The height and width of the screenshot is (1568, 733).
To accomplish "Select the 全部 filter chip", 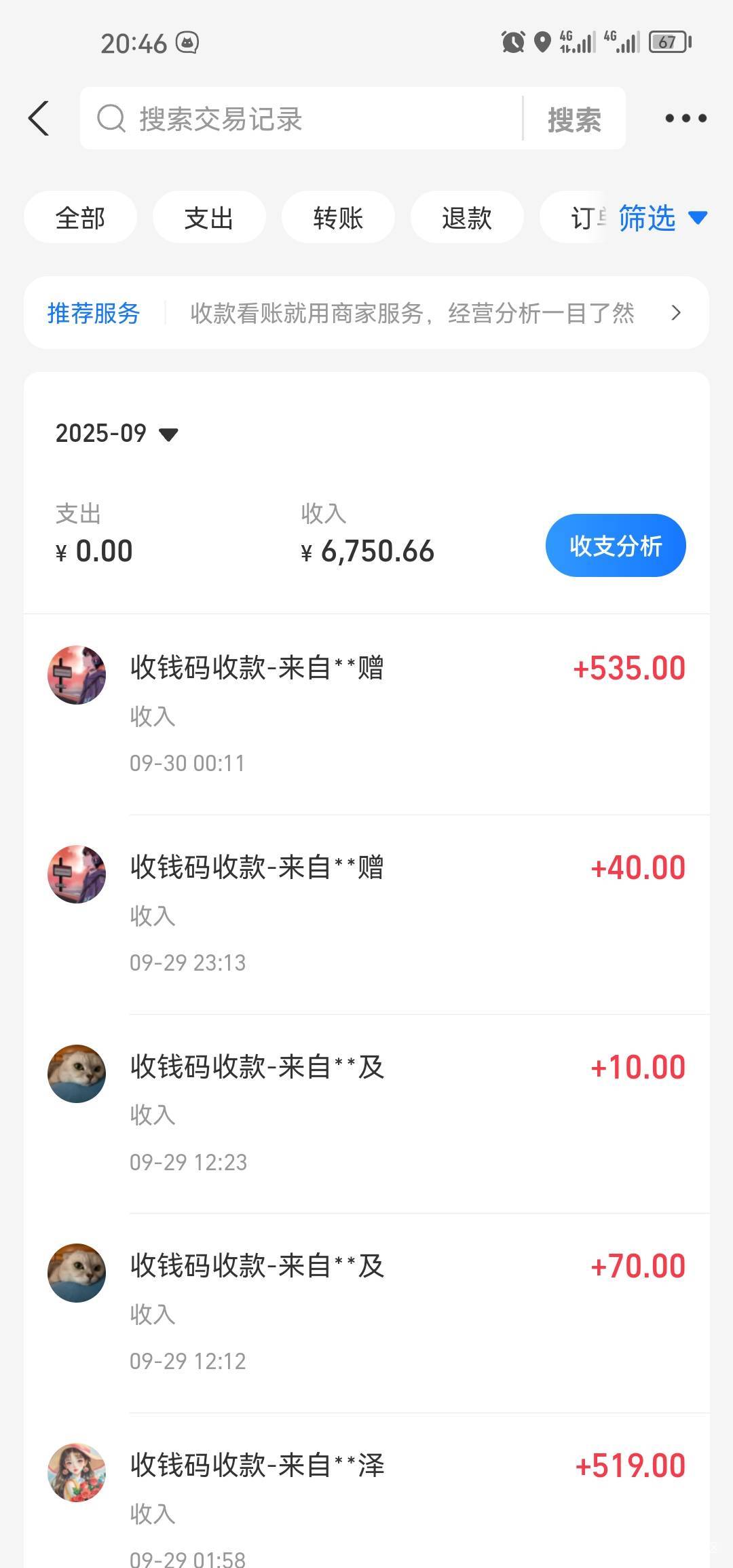I will point(80,218).
